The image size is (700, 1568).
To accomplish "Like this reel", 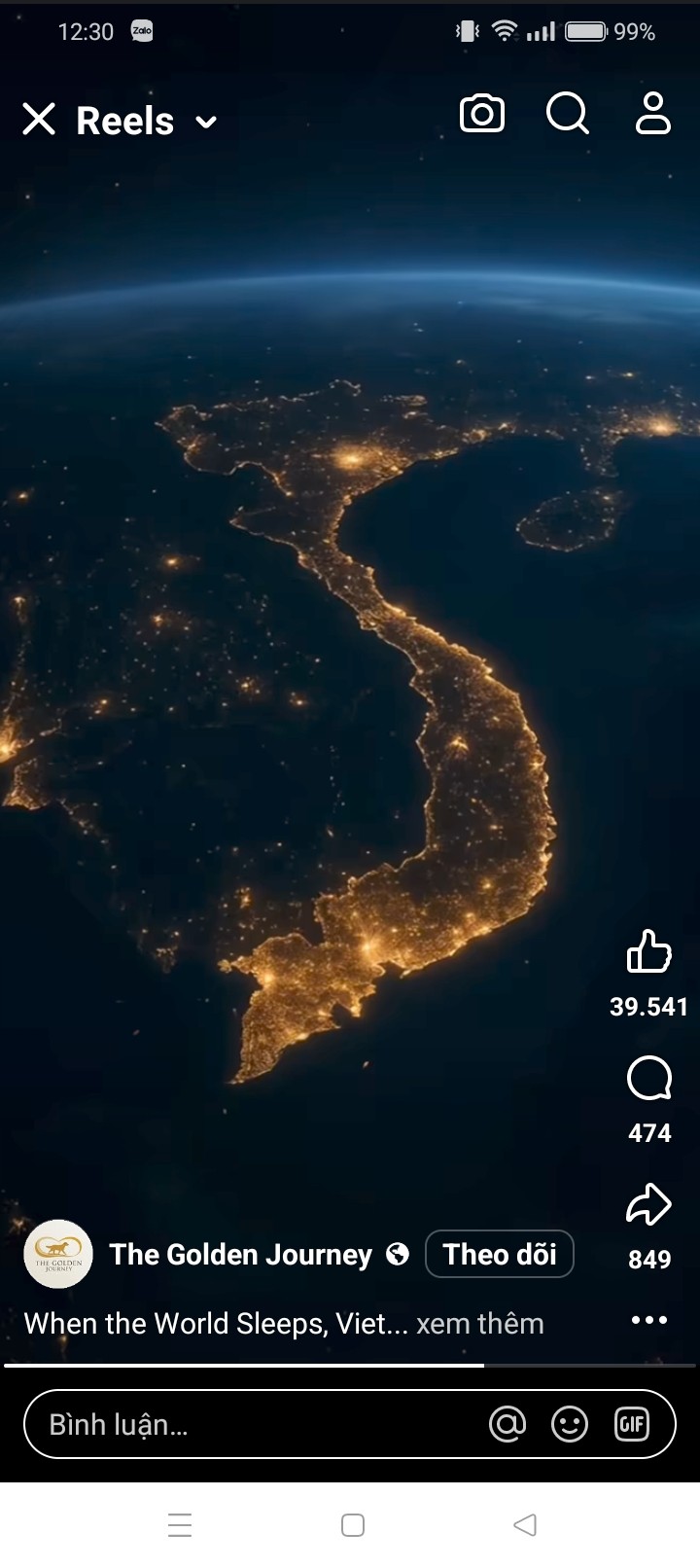I will coord(648,951).
